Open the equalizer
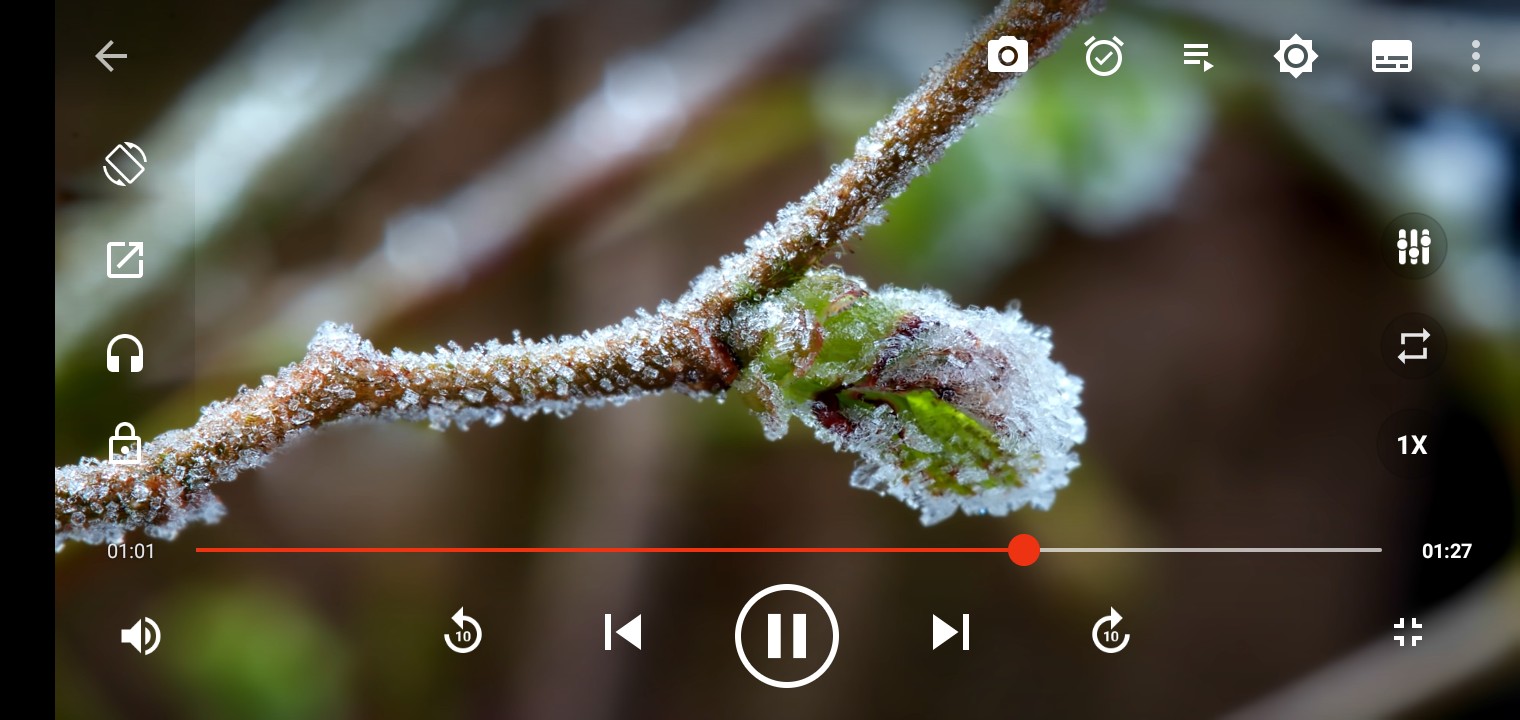Image resolution: width=1520 pixels, height=720 pixels. pos(1413,246)
